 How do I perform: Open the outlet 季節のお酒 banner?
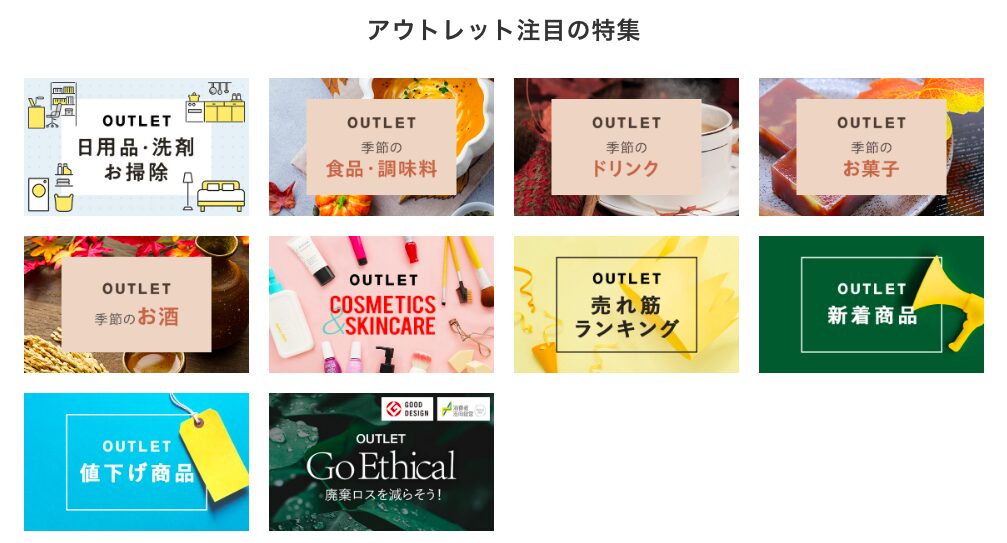[136, 304]
